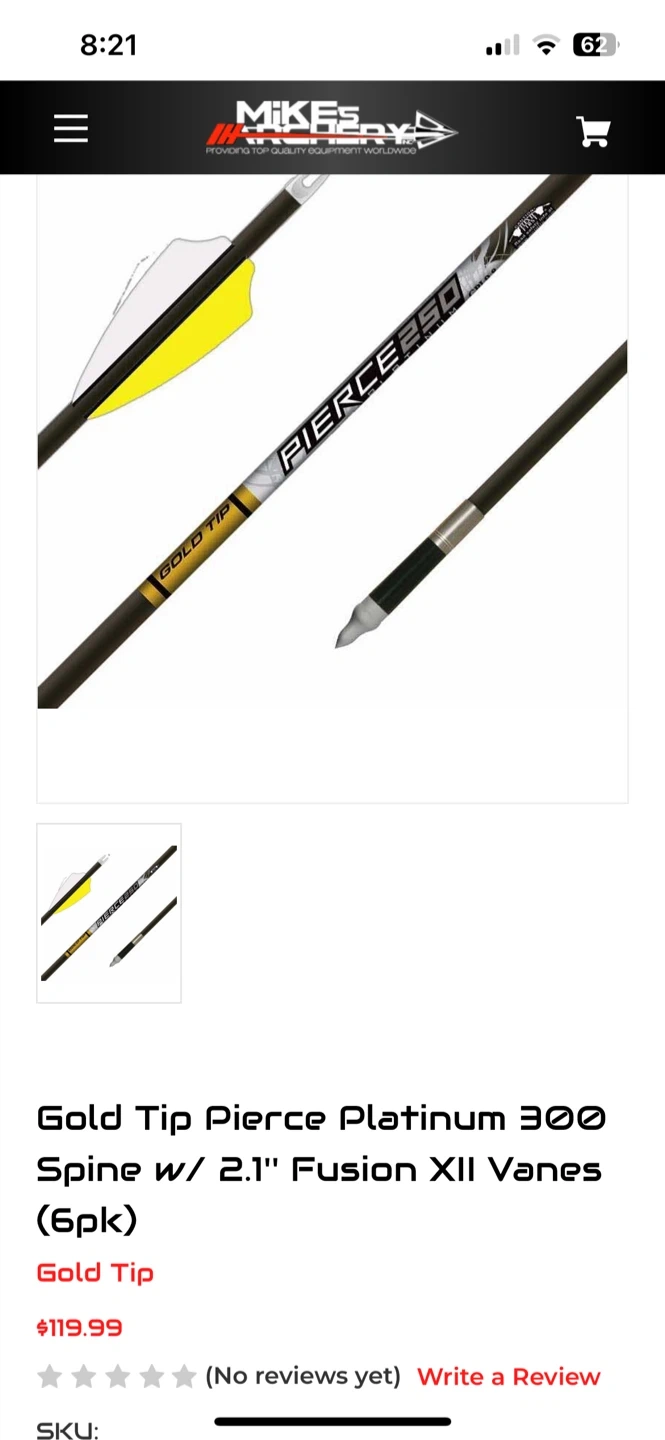Open the Gold Tip brand link
This screenshot has height=1440, width=665.
[x=95, y=1273]
